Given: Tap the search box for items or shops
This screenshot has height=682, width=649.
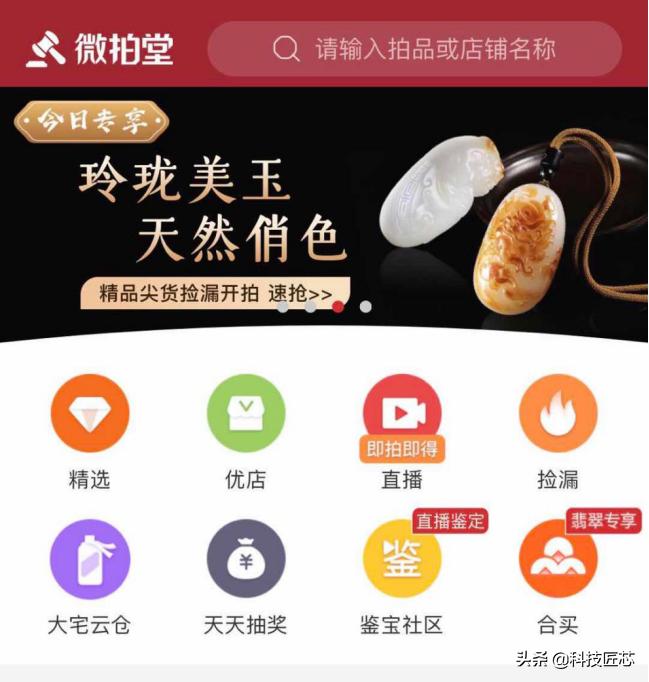Looking at the screenshot, I should (x=414, y=48).
